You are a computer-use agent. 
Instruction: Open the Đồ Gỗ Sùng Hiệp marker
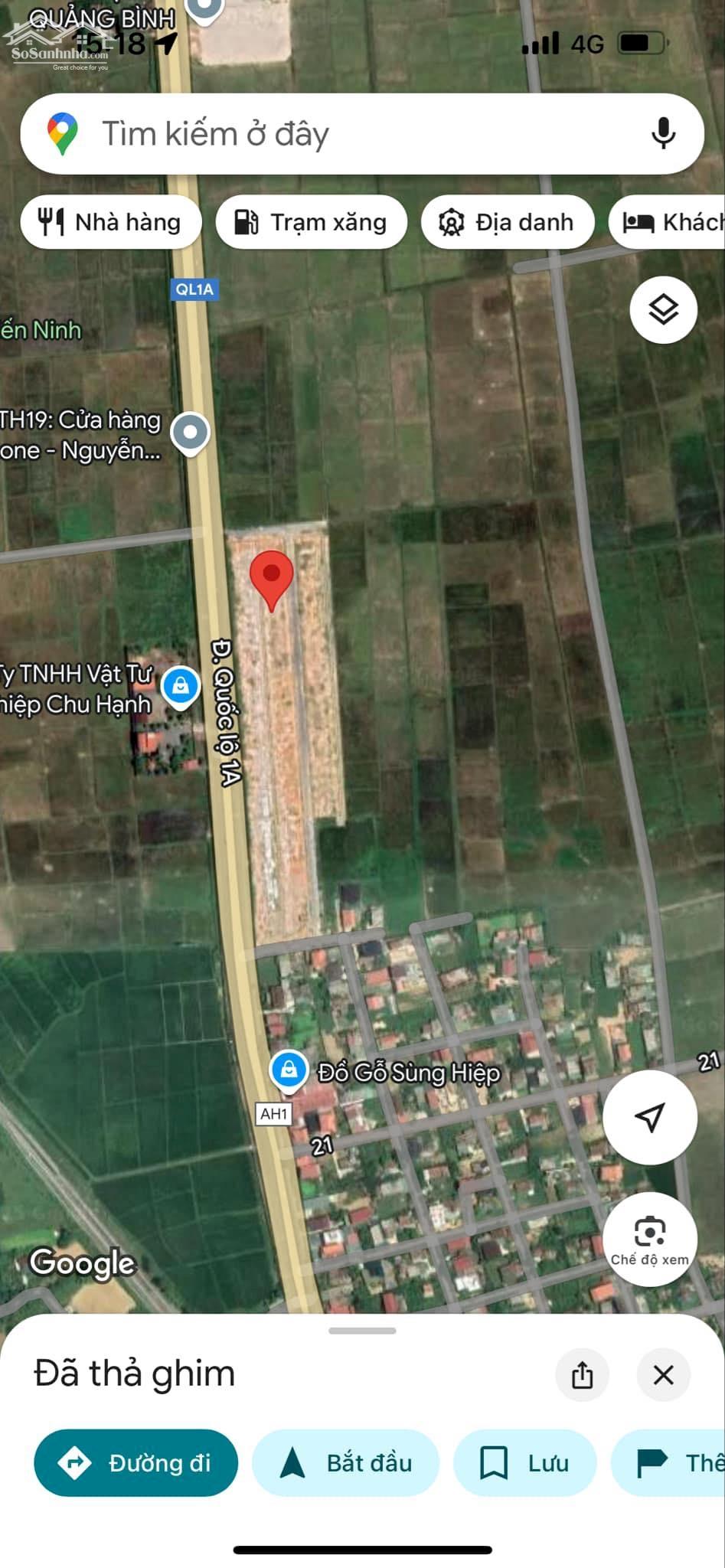pyautogui.click(x=289, y=1070)
